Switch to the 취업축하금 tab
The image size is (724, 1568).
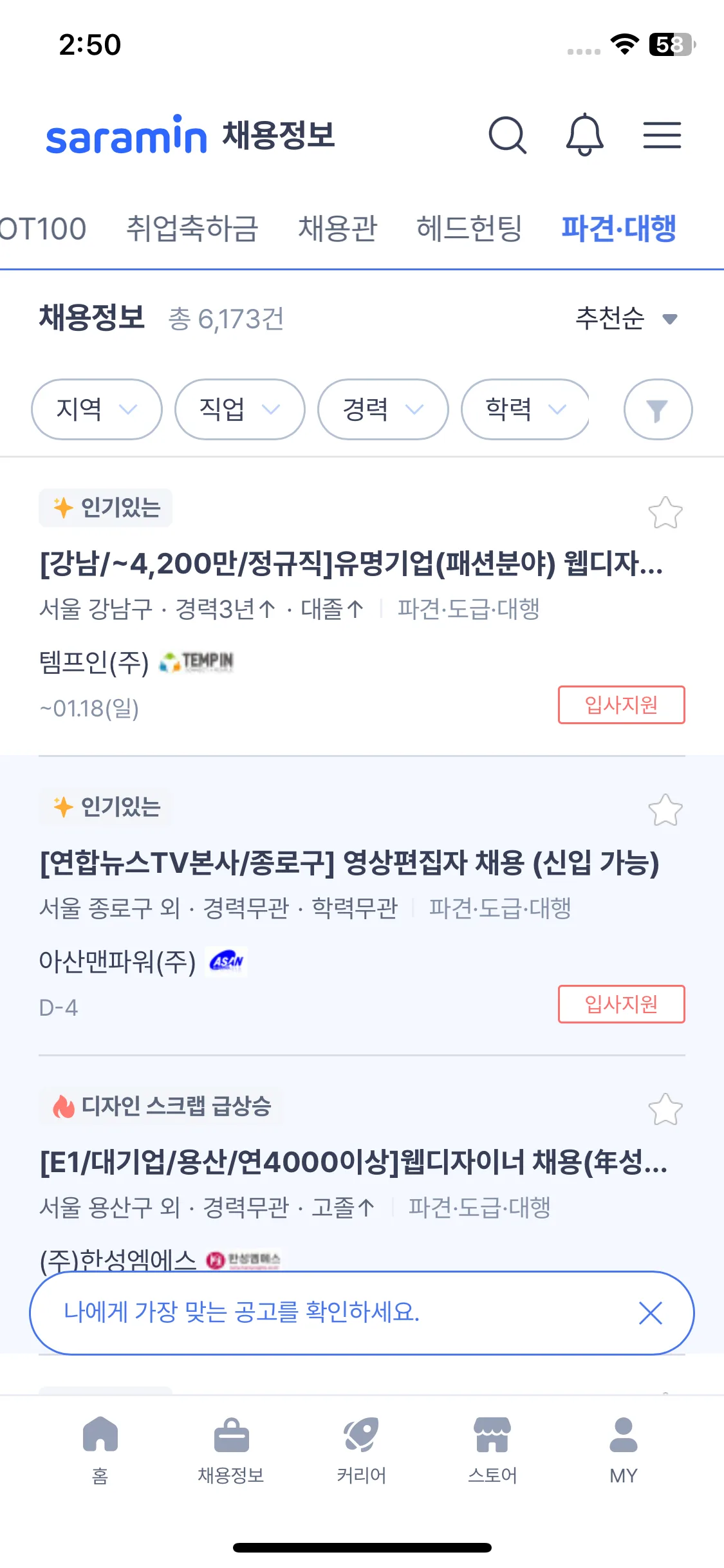pyautogui.click(x=192, y=229)
